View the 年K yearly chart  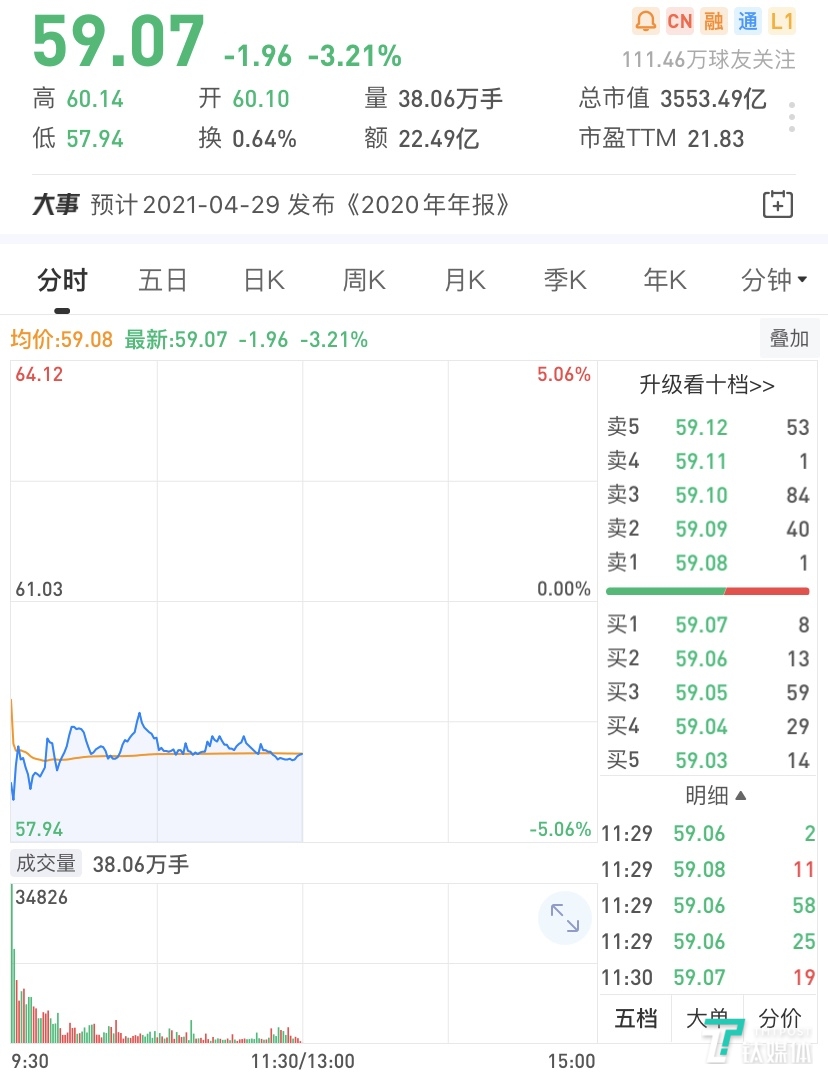point(665,281)
